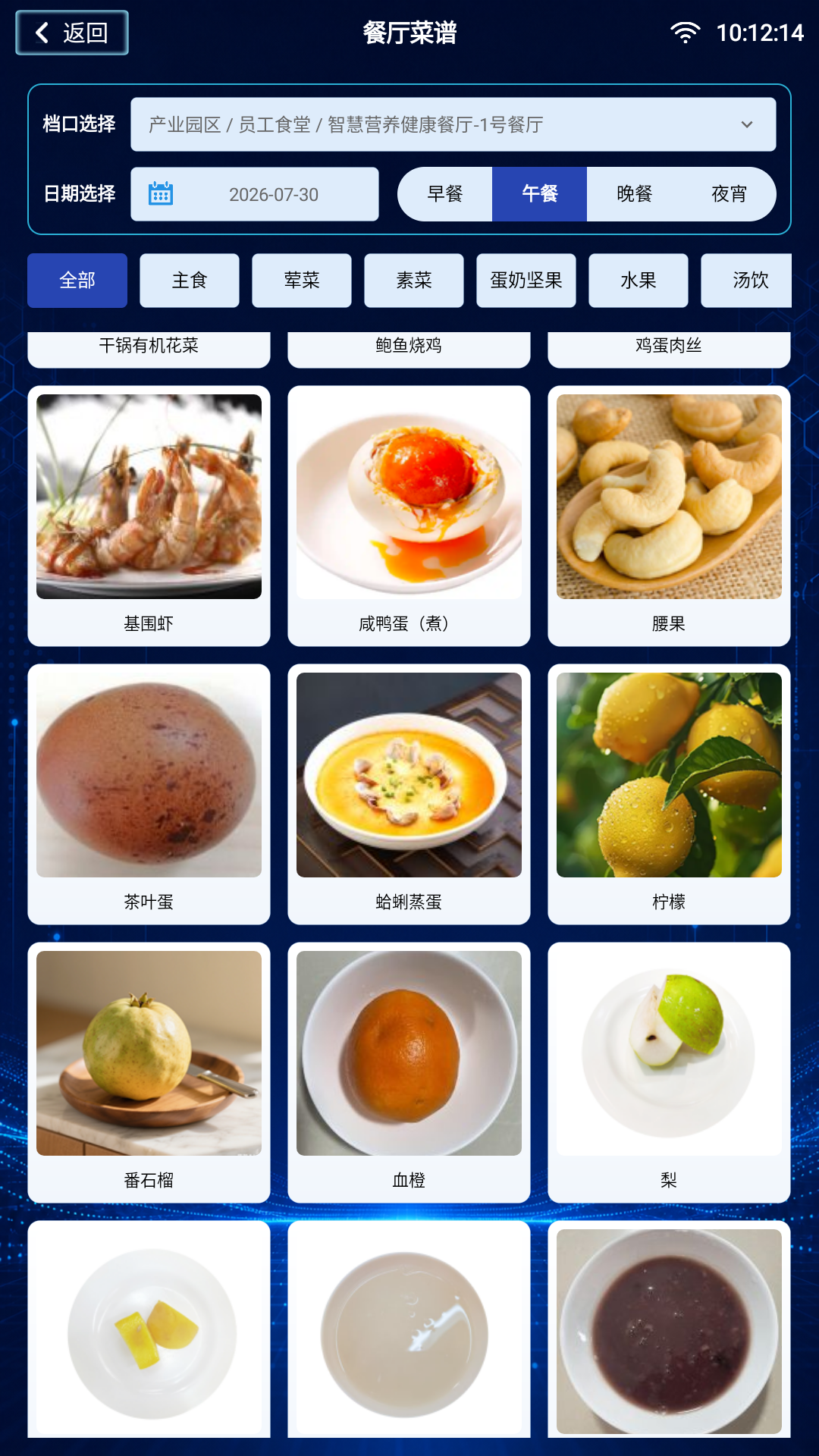Image resolution: width=819 pixels, height=1456 pixels.
Task: Select the 晚餐 meal option
Action: (x=634, y=194)
